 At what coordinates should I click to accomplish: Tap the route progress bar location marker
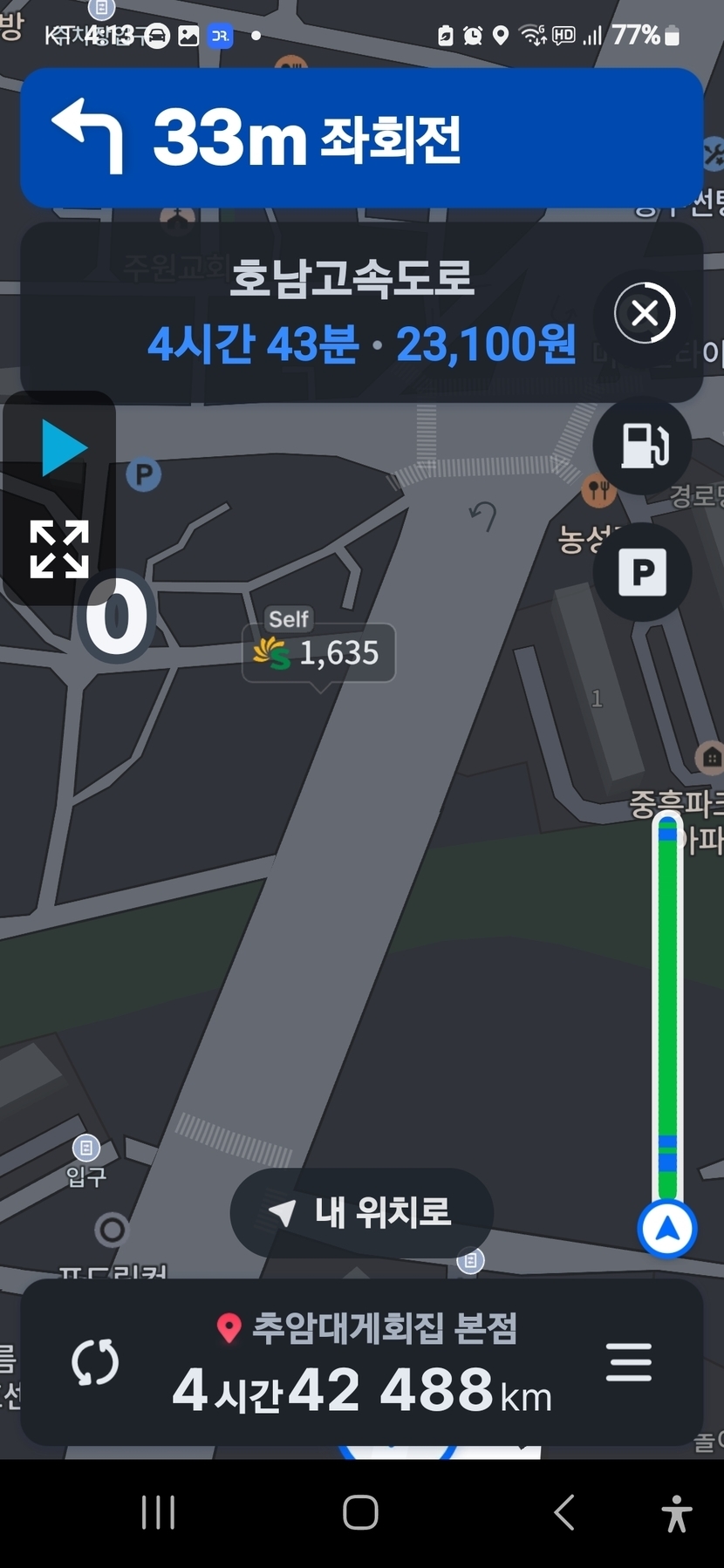click(667, 1229)
